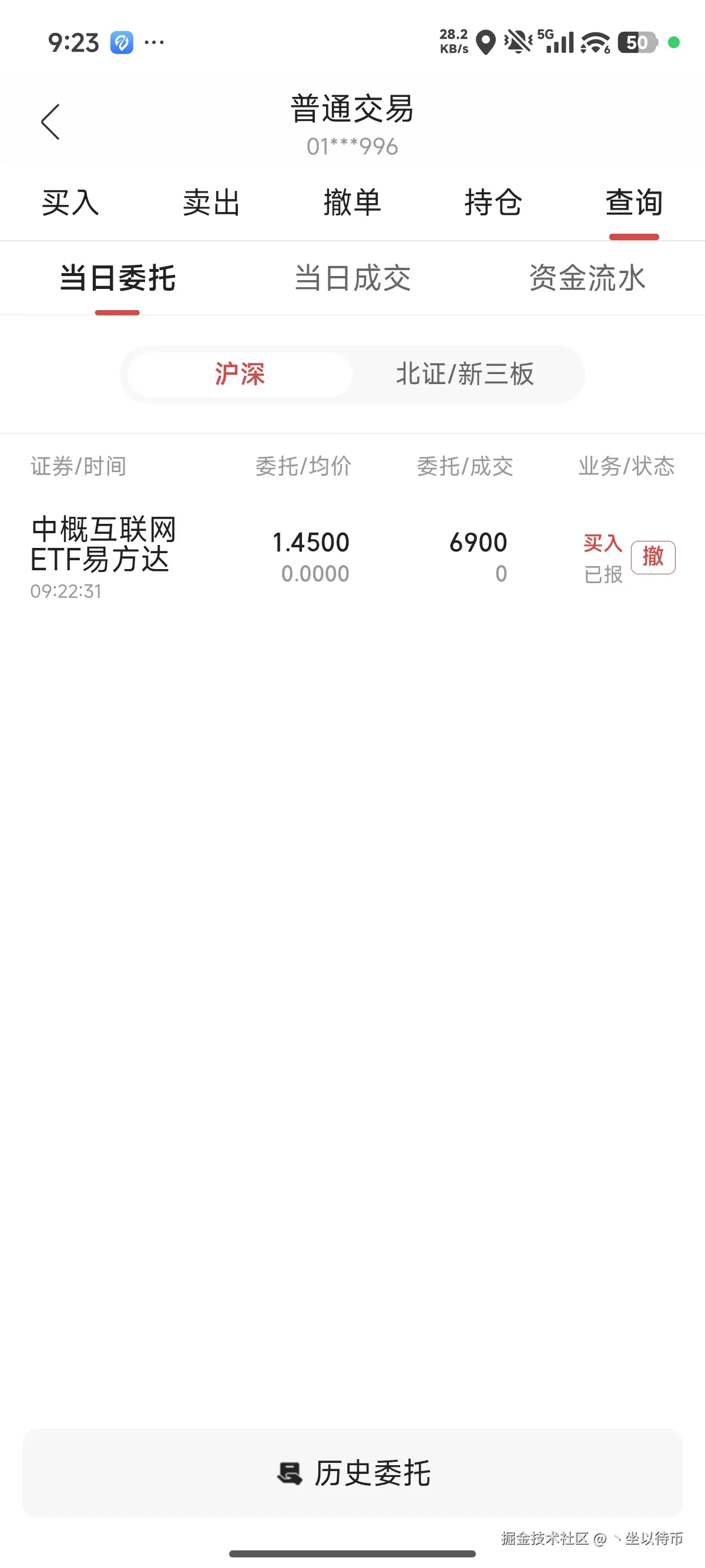Tap the location icon in the status bar
The width and height of the screenshot is (705, 1568).
coord(485,42)
